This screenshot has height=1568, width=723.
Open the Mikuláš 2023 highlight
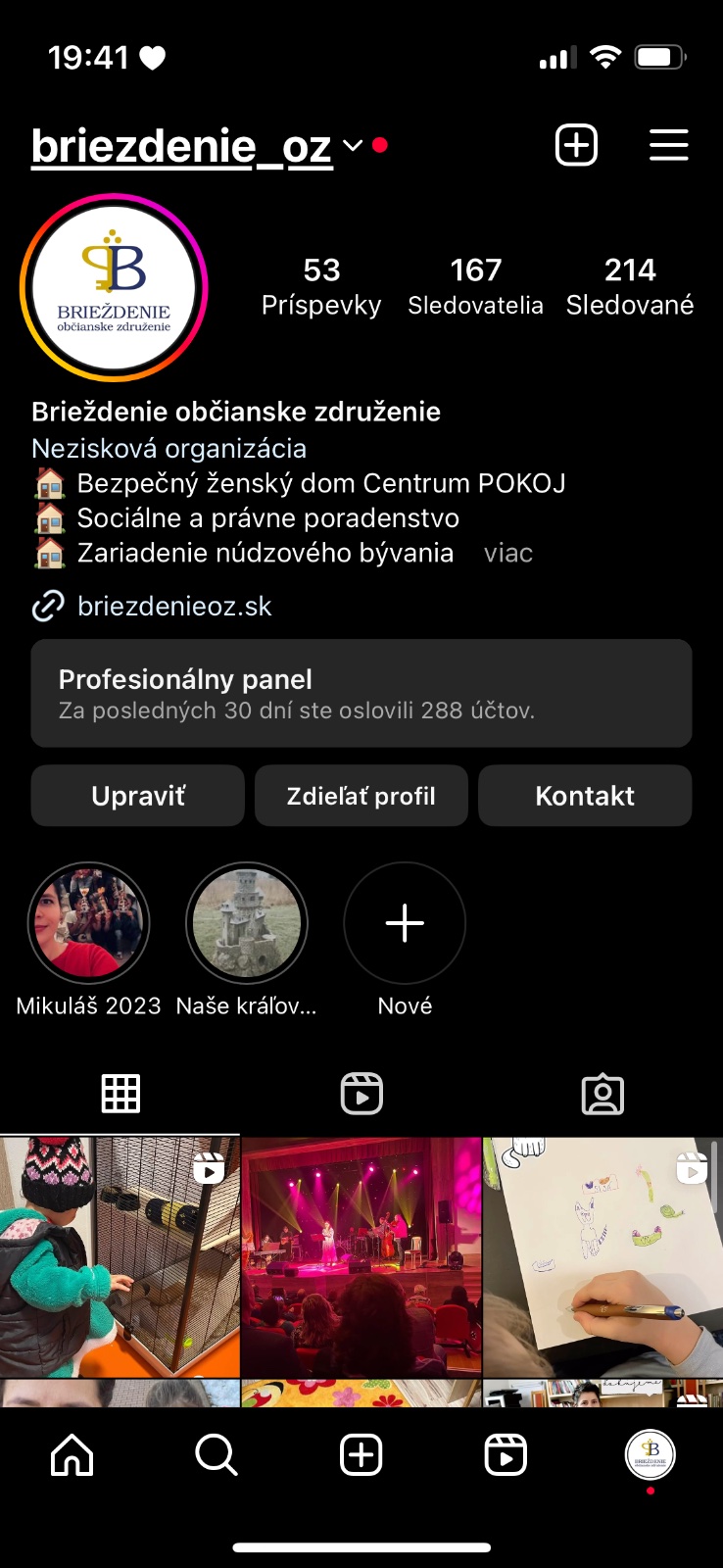pos(88,923)
